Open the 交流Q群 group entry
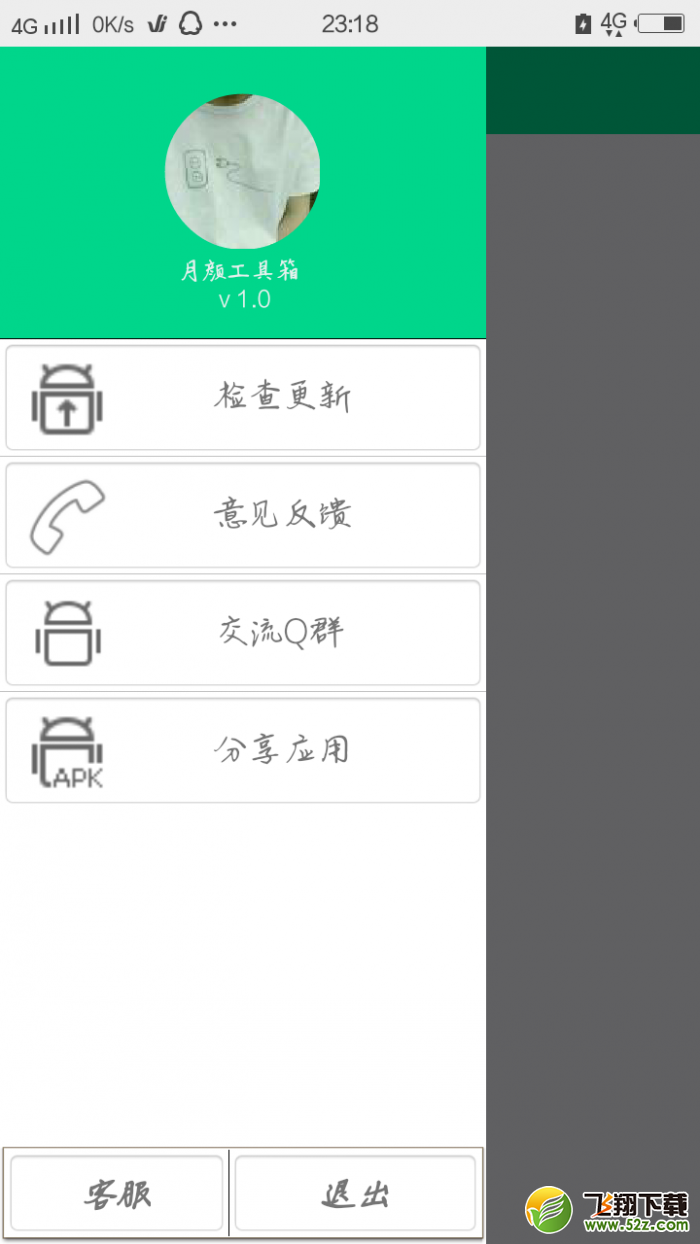 [243, 633]
